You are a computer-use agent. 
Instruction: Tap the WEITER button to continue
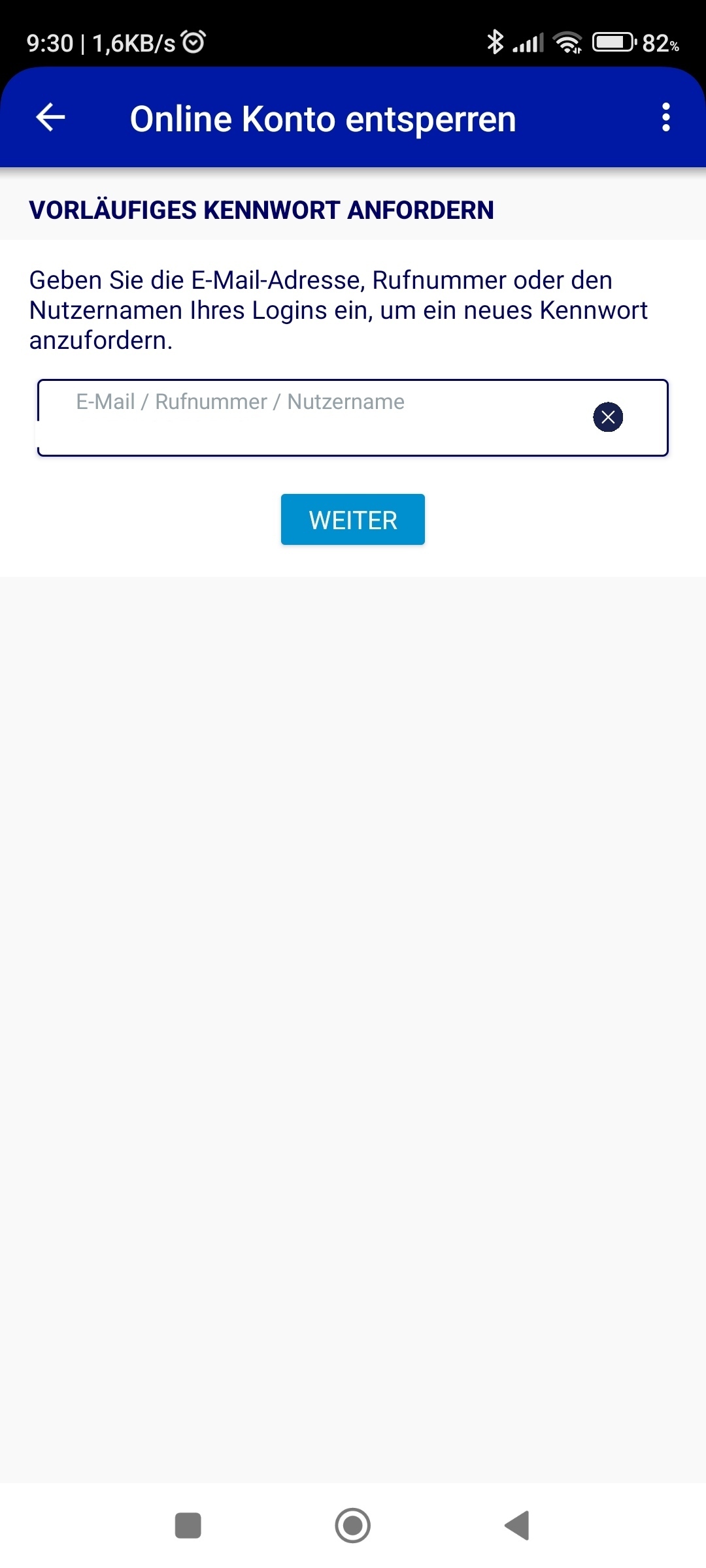click(353, 519)
